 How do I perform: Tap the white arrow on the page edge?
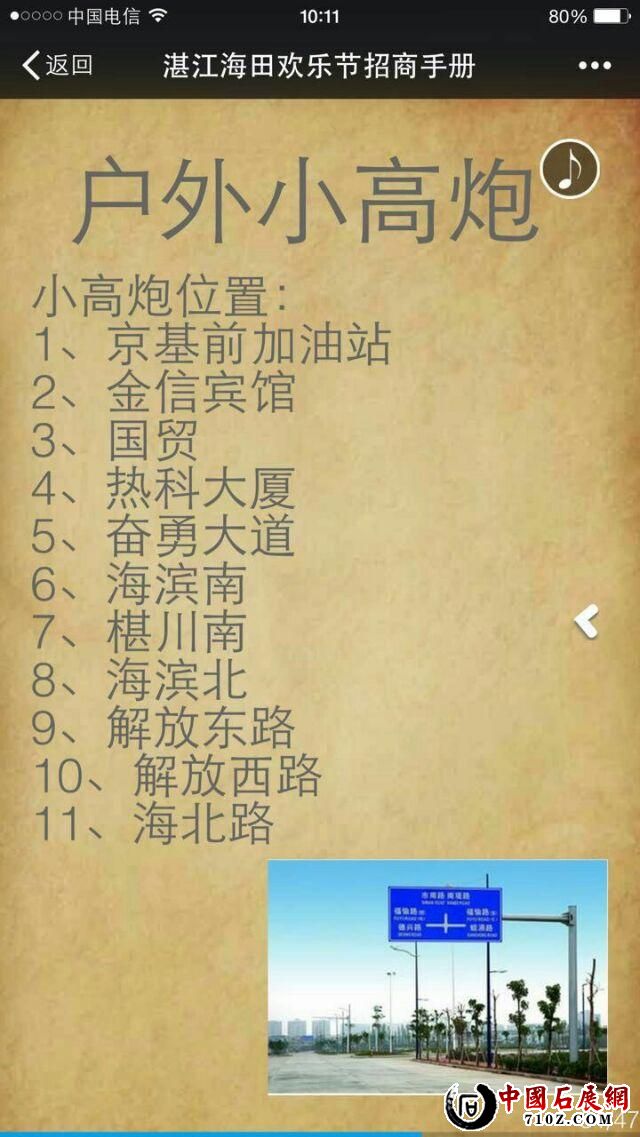point(587,622)
